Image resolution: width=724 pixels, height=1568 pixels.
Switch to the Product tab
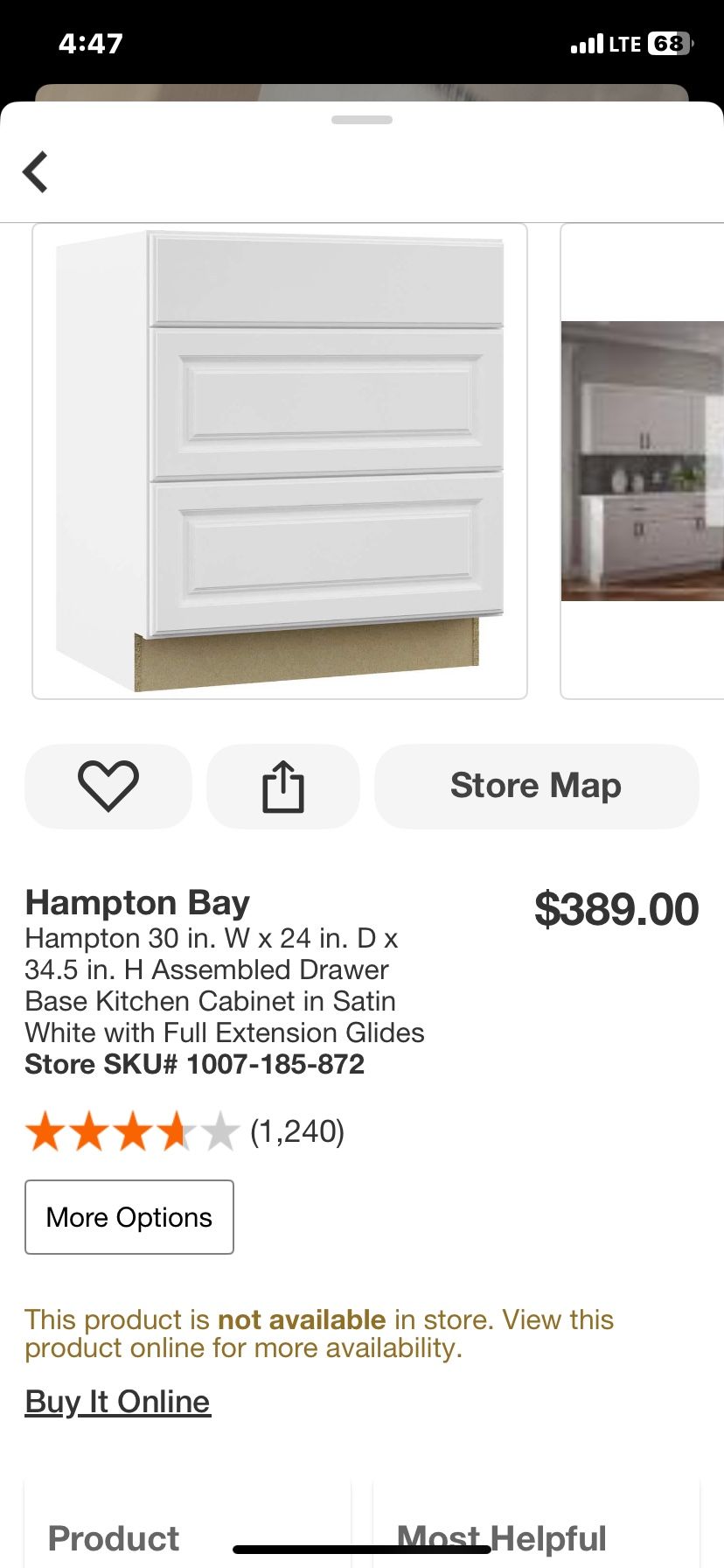tap(114, 1537)
